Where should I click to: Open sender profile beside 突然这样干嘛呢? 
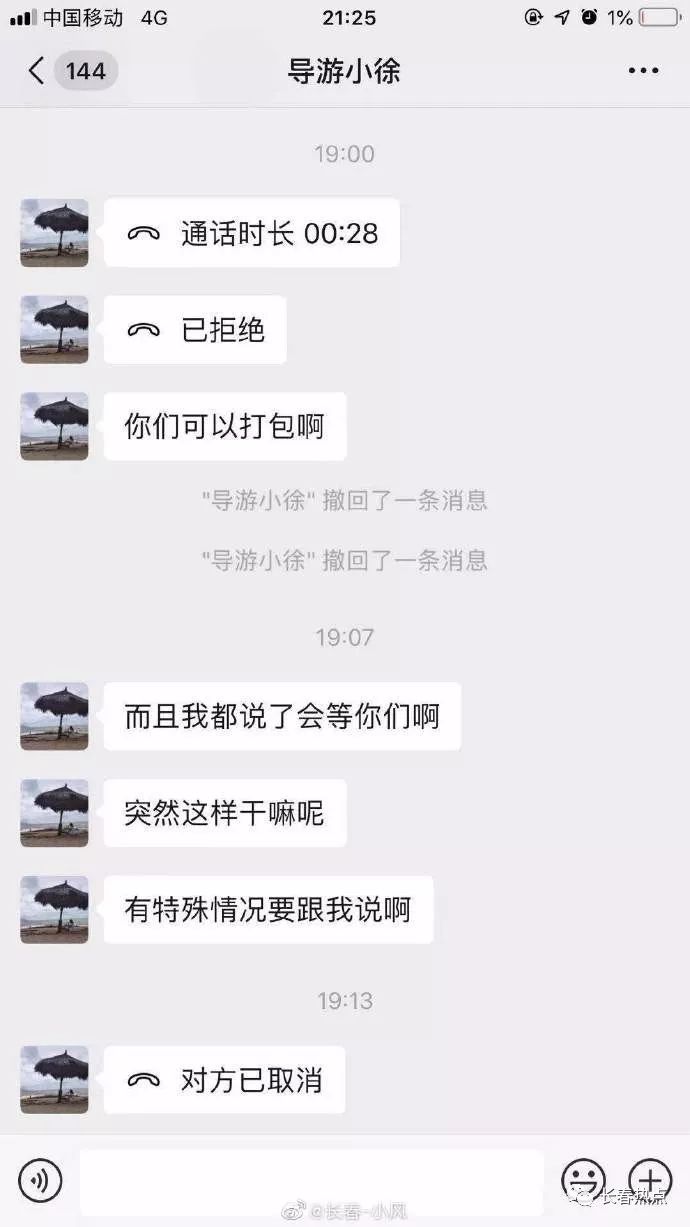55,813
